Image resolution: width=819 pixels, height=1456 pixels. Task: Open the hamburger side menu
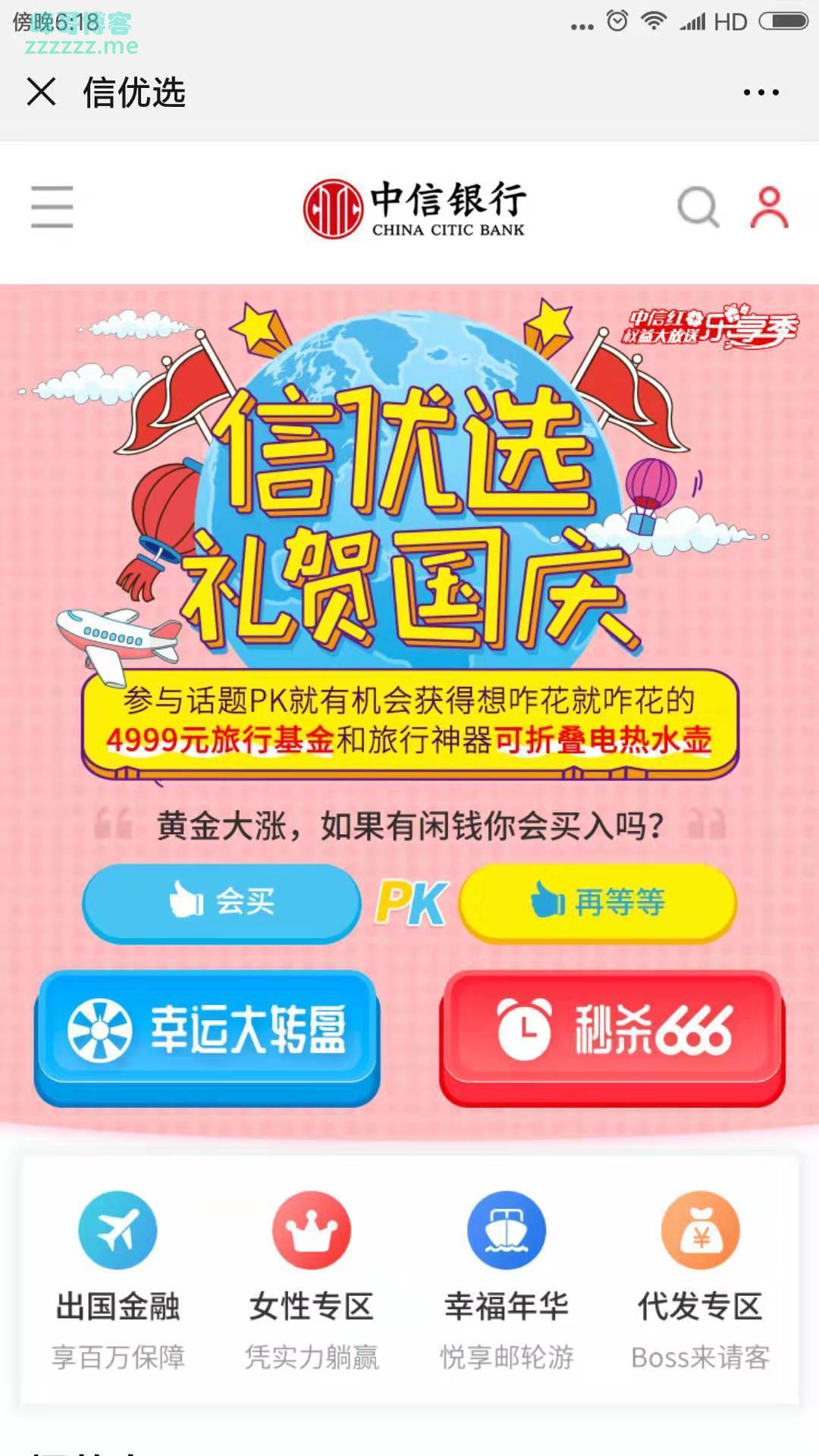point(52,206)
